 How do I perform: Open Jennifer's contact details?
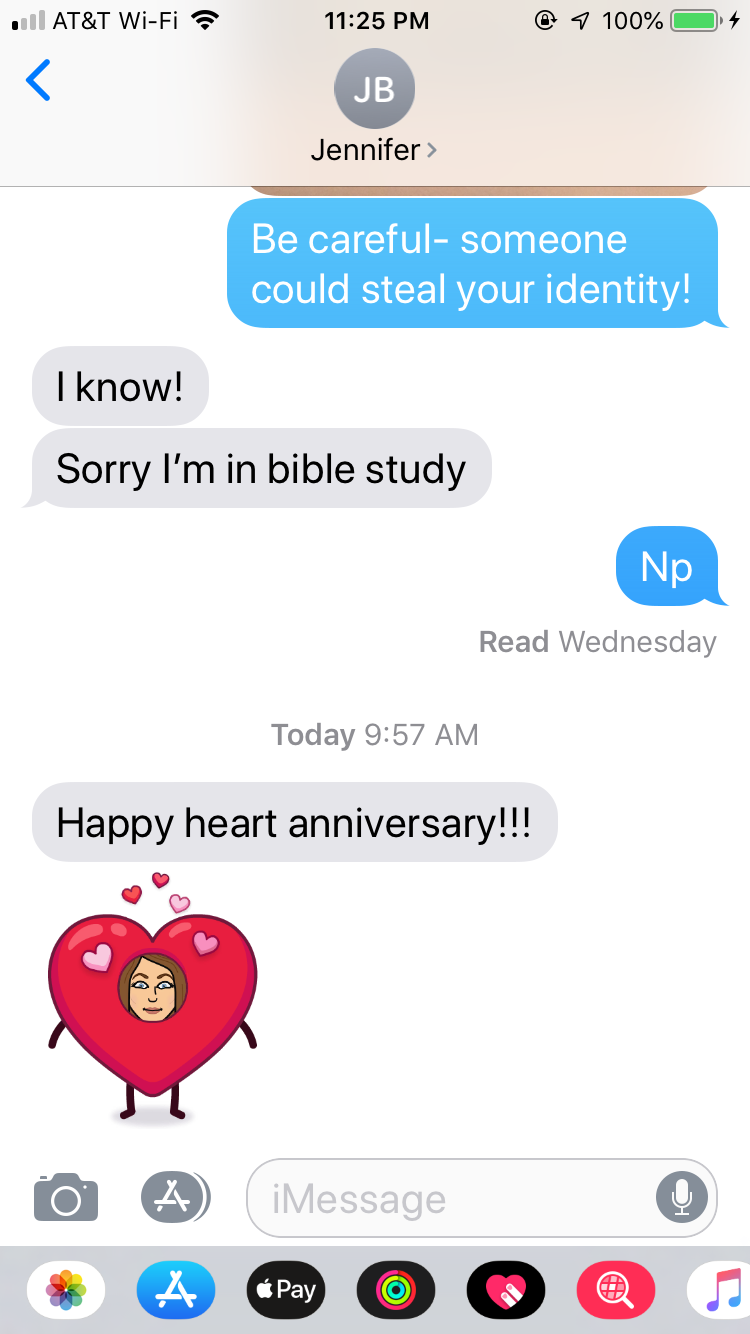374,110
